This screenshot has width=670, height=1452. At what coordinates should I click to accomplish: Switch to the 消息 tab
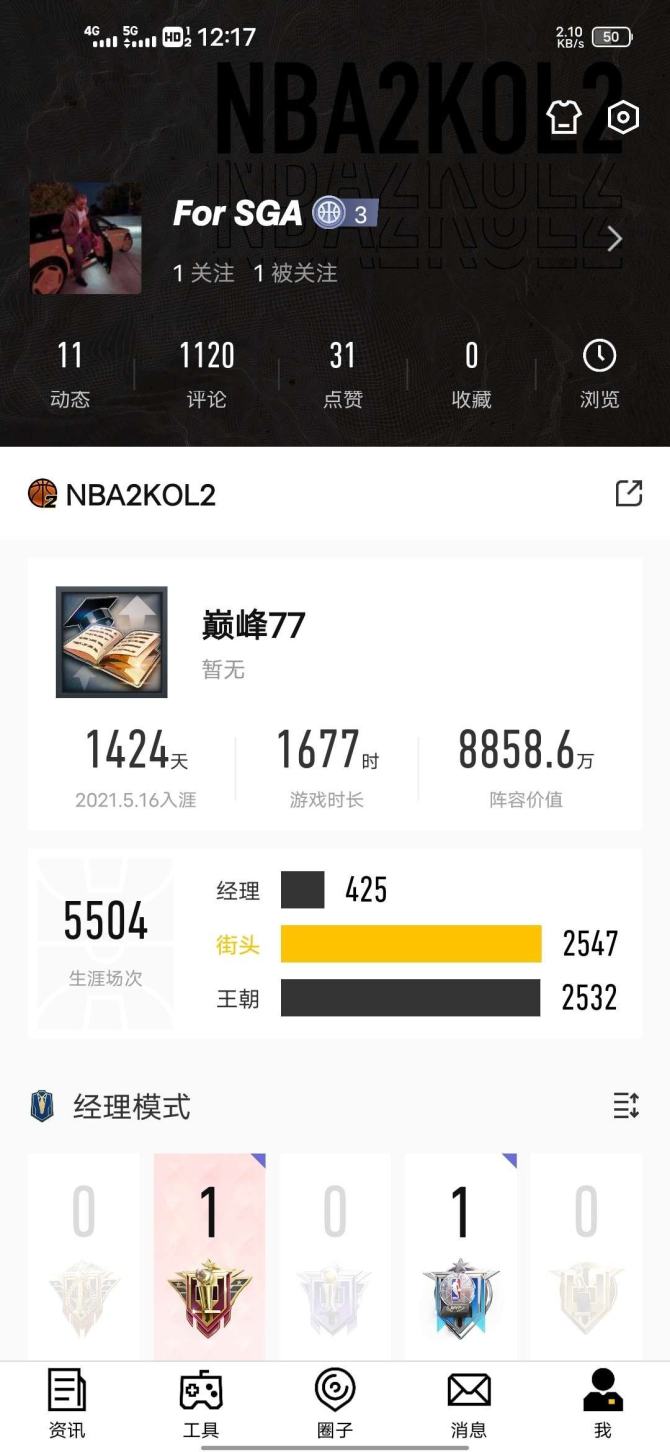(x=468, y=1404)
